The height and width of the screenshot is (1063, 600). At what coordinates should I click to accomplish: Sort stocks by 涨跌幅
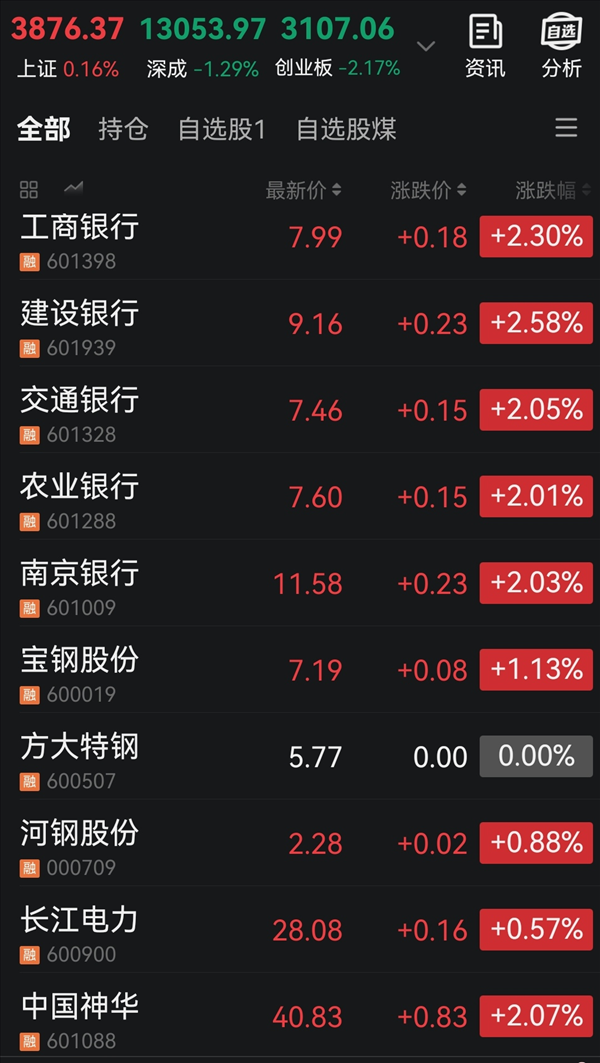click(x=552, y=190)
